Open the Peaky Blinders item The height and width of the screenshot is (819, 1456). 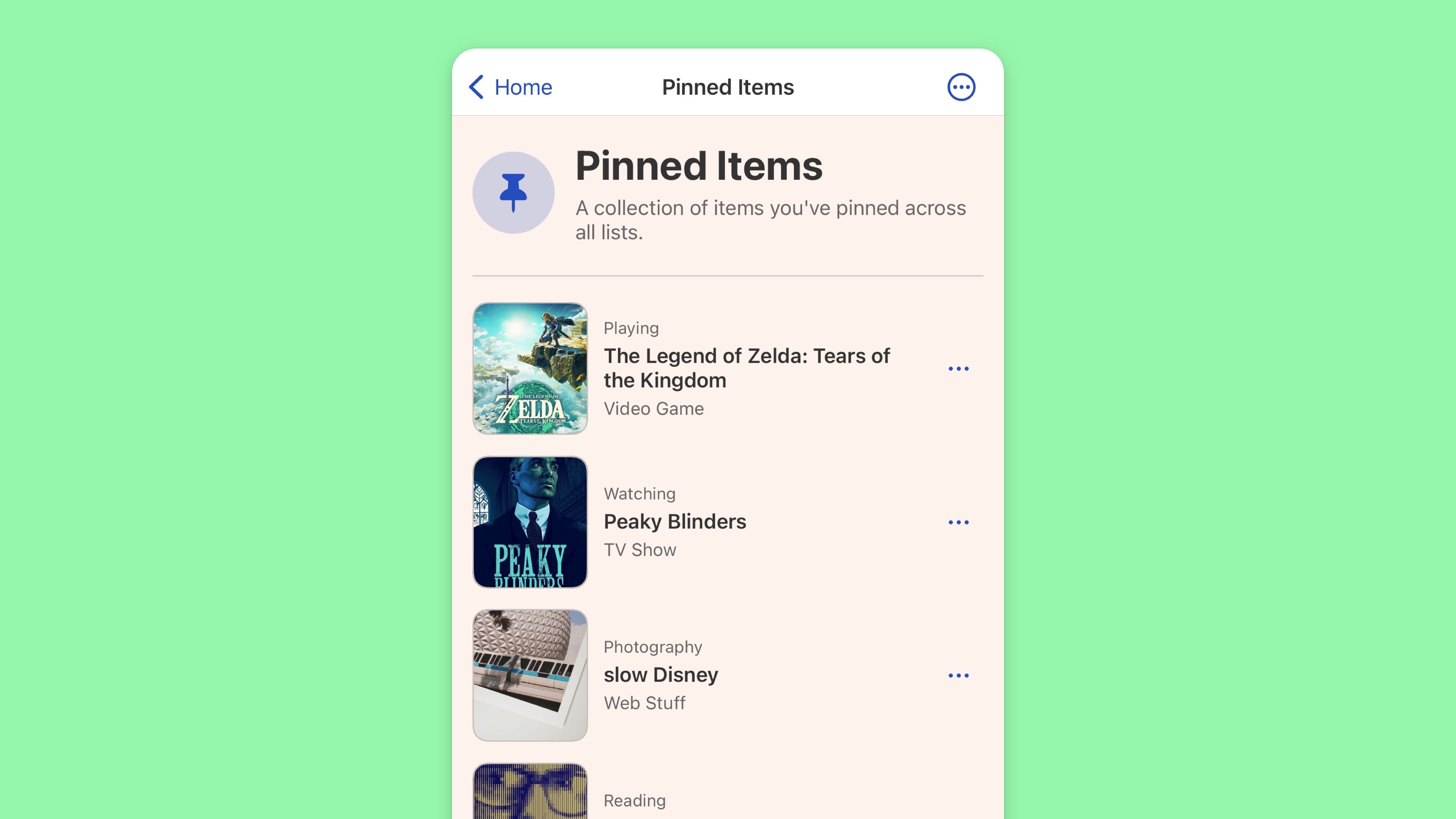(x=675, y=521)
